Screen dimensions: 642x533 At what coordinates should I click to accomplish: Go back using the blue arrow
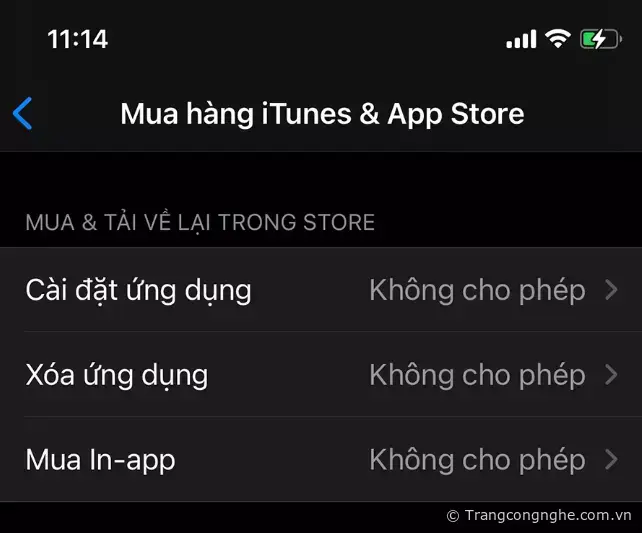tap(23, 113)
